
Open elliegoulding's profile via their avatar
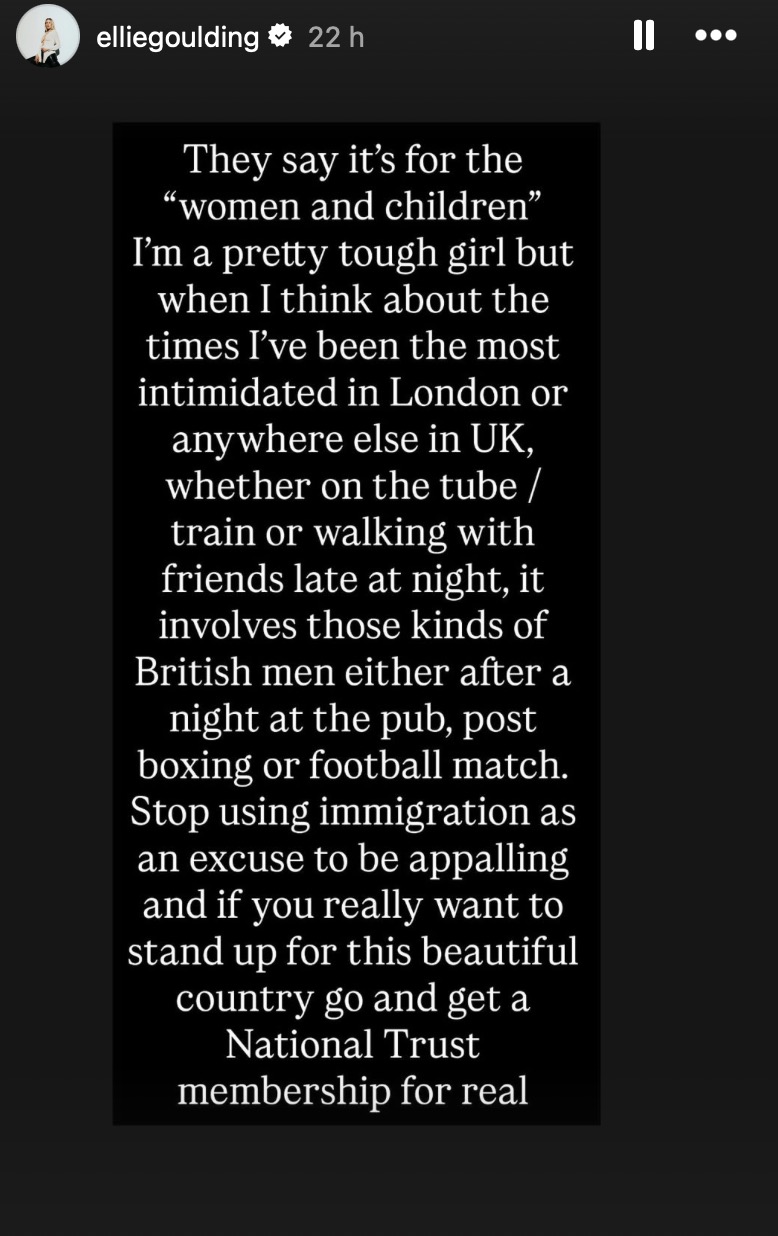(x=48, y=35)
